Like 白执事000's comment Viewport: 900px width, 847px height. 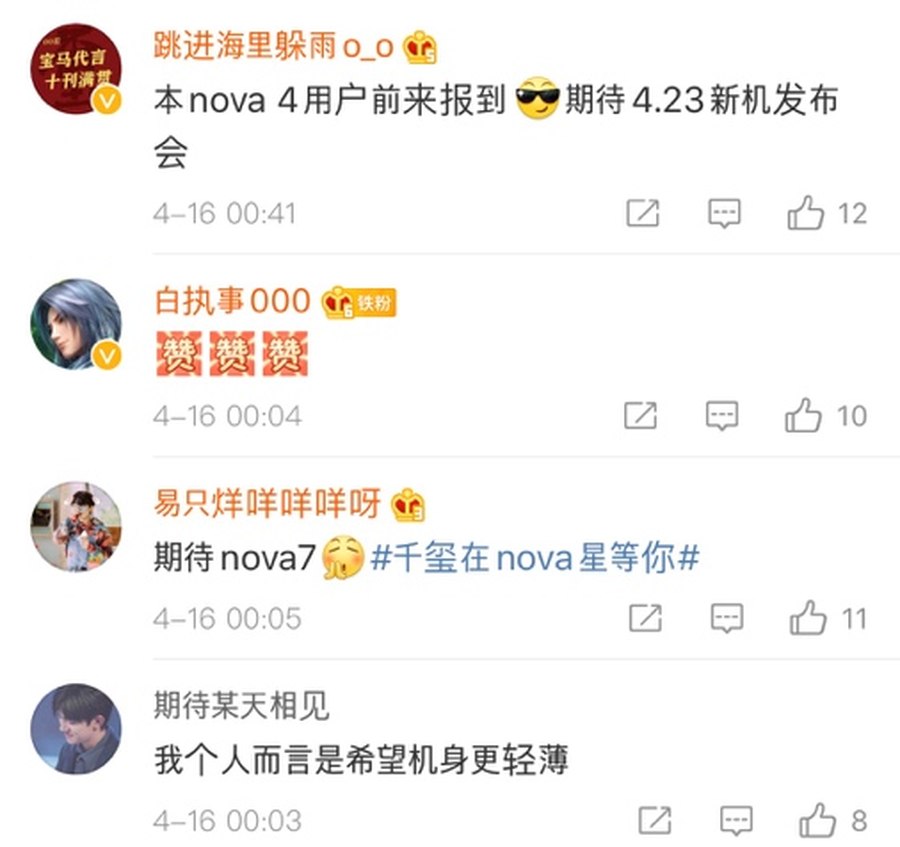(805, 416)
